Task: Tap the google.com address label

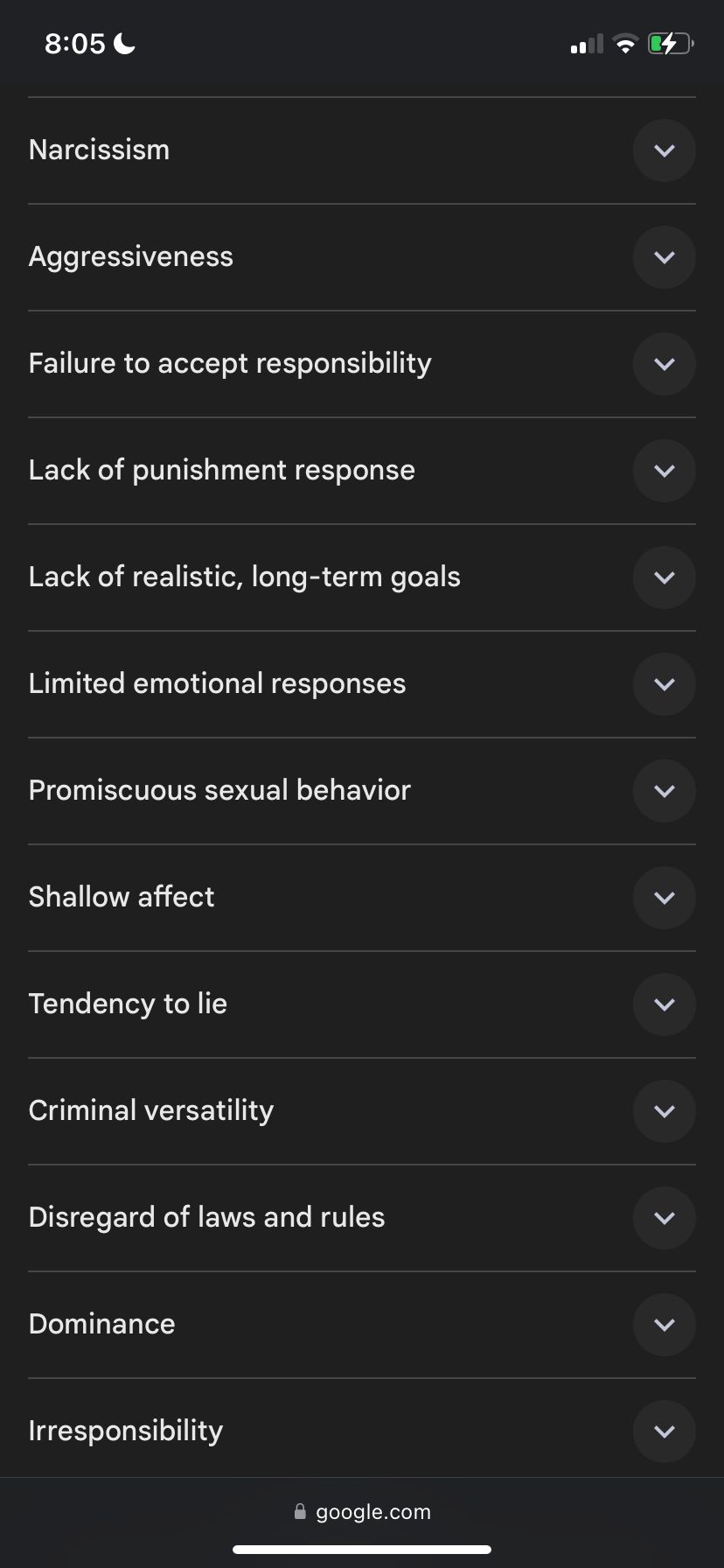Action: (x=373, y=1511)
